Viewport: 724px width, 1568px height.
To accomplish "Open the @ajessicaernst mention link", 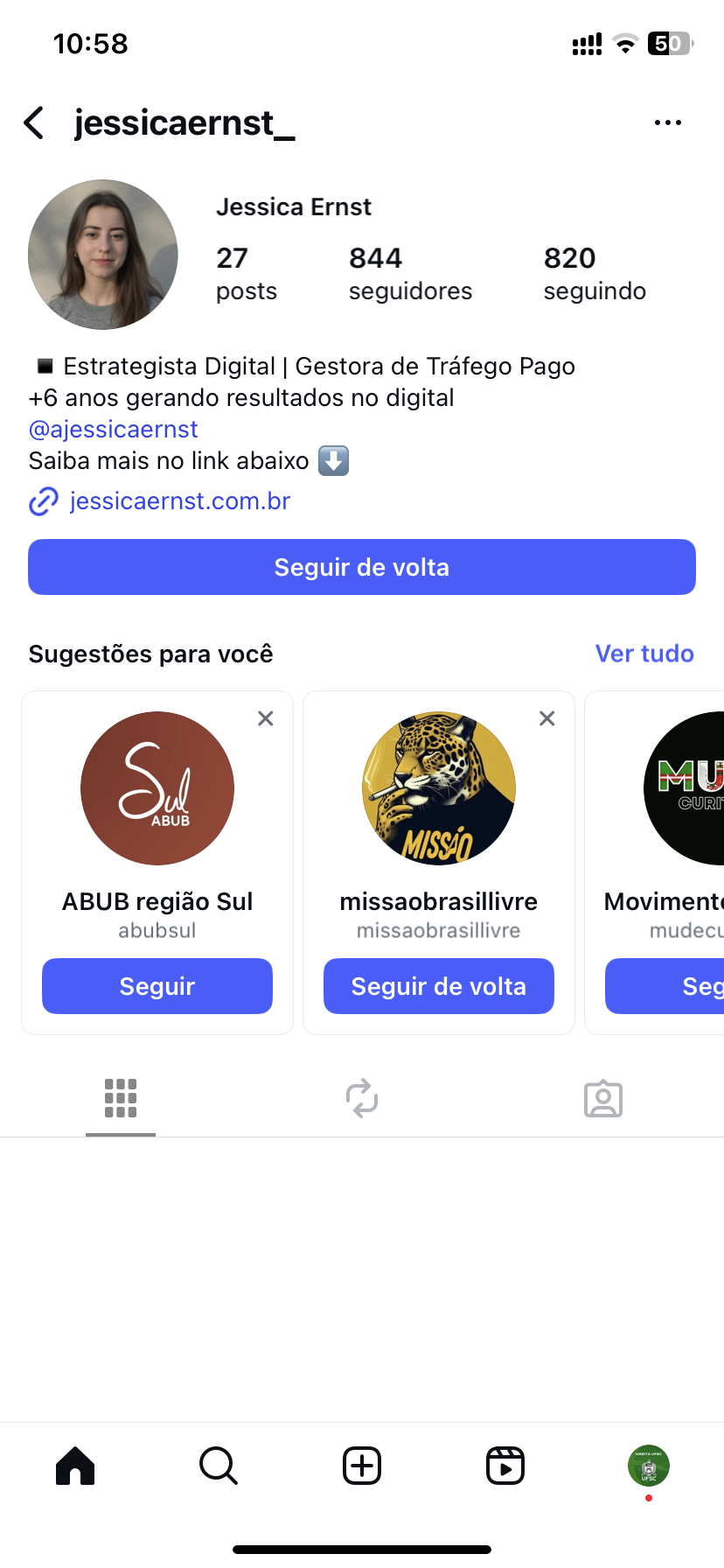I will tap(114, 430).
